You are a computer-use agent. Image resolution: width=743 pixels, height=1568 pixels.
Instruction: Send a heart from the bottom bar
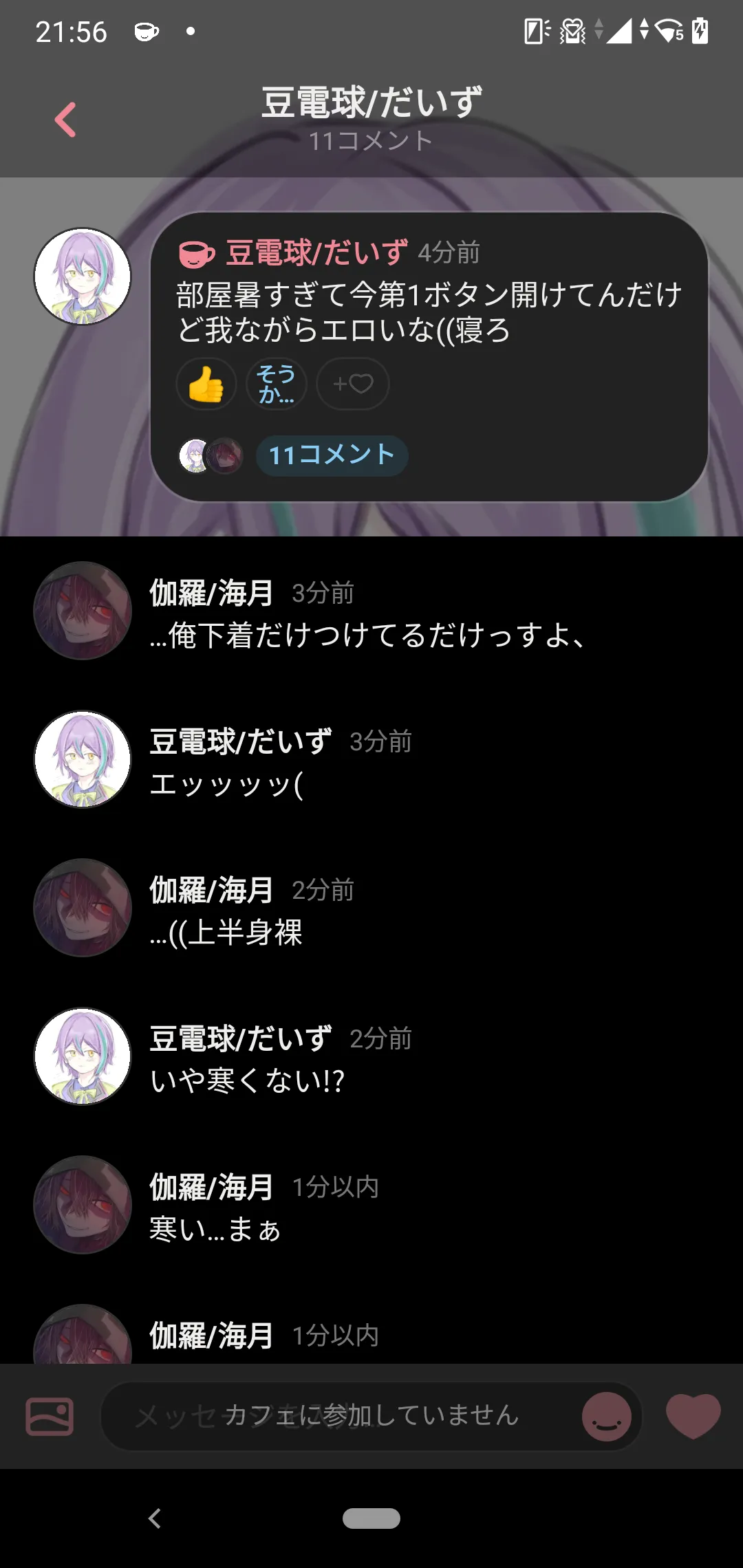tap(693, 1416)
